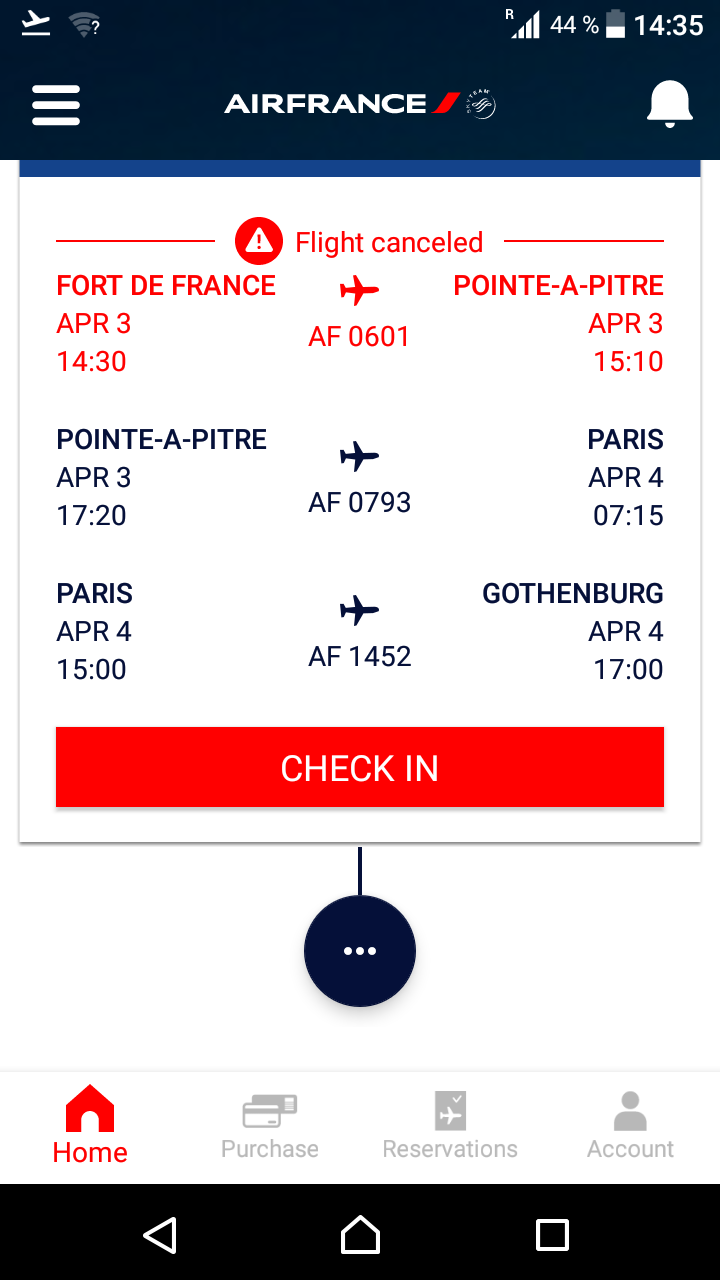This screenshot has width=720, height=1280.
Task: Open the Account tab
Action: pyautogui.click(x=630, y=1127)
